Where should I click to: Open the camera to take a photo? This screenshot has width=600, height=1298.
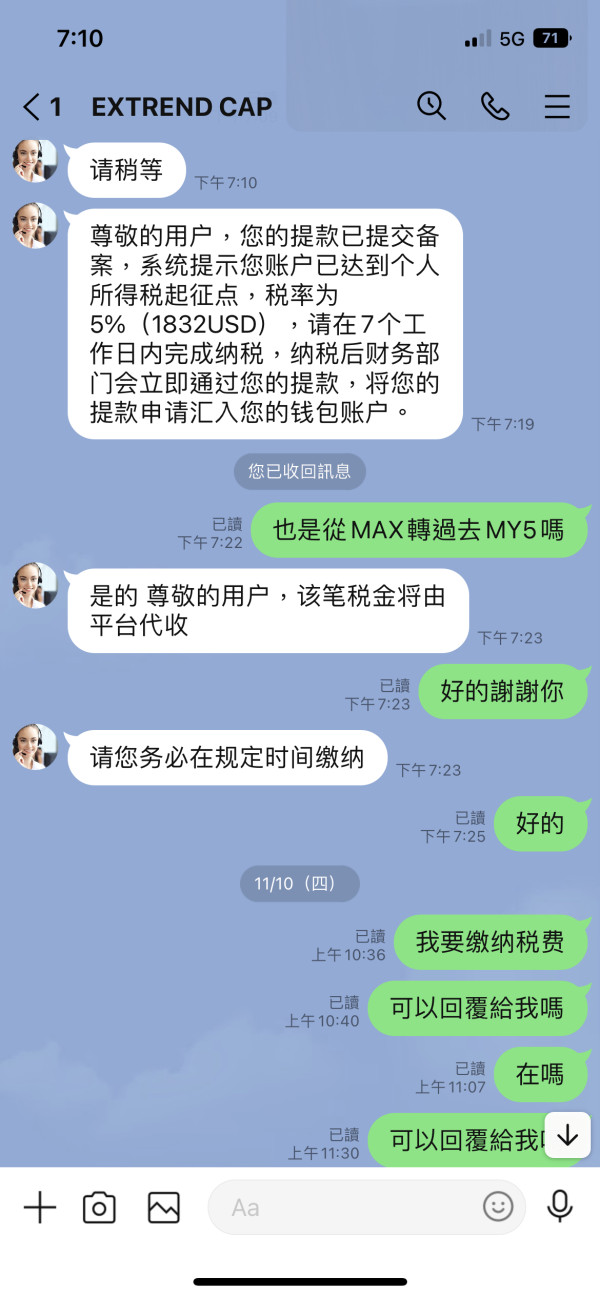tap(99, 1207)
